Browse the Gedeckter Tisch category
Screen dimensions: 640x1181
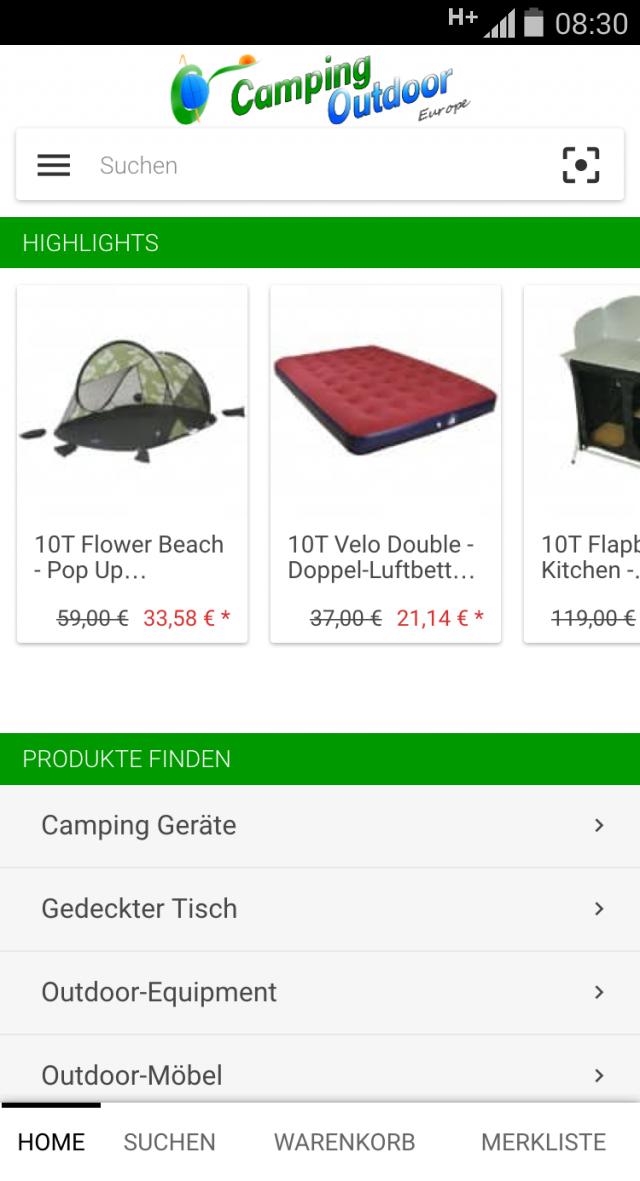(x=320, y=909)
